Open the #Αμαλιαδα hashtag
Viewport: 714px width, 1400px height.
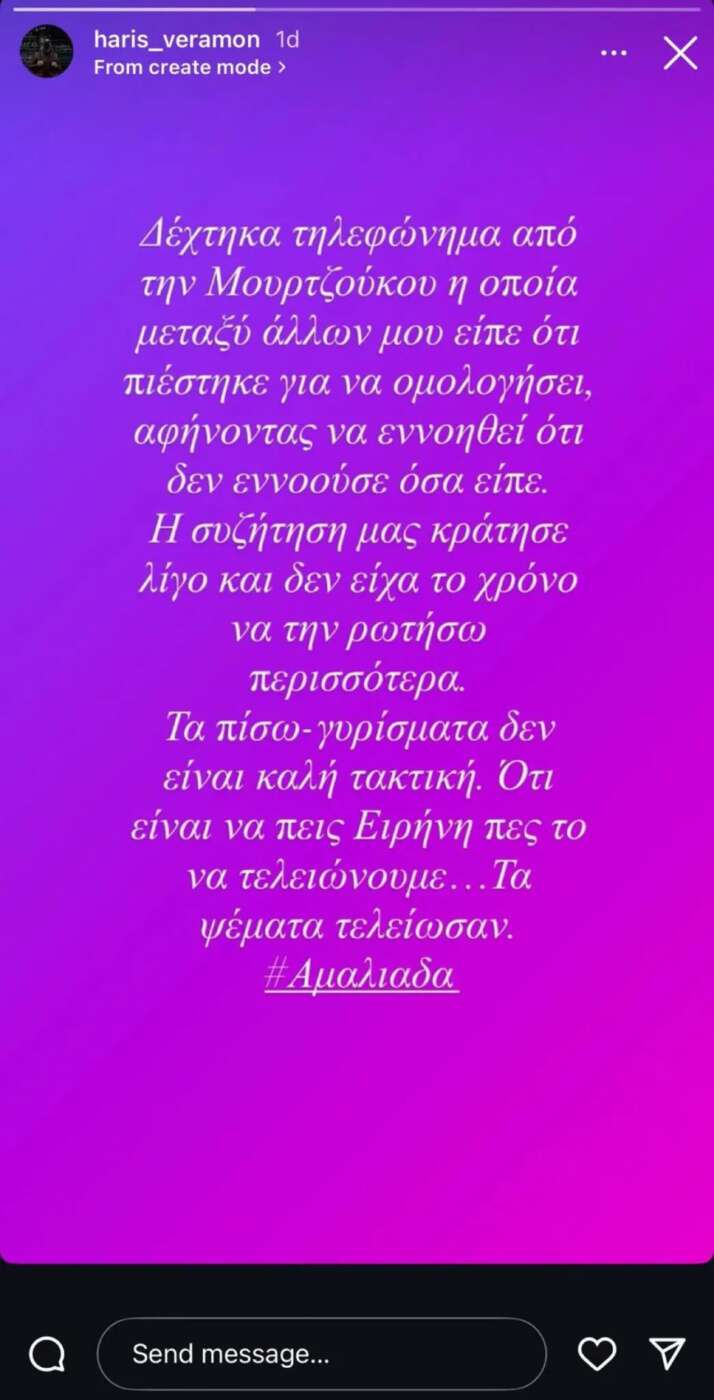coord(362,975)
